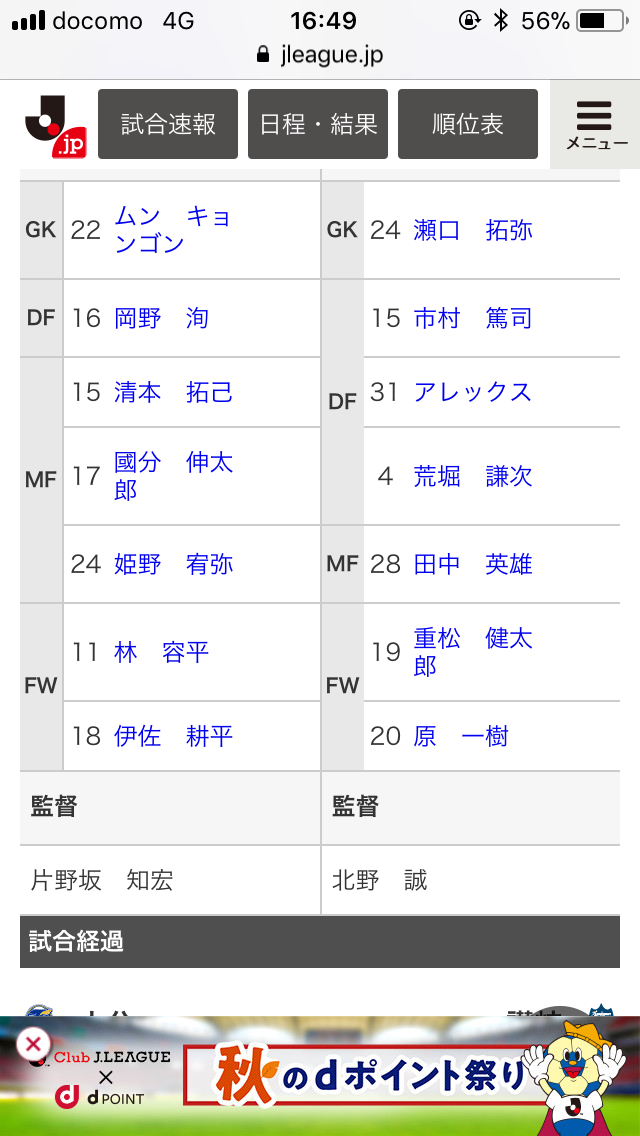Screen dimensions: 640x1136
Task: Open 姫野 宥弥 player link
Action: 173,564
